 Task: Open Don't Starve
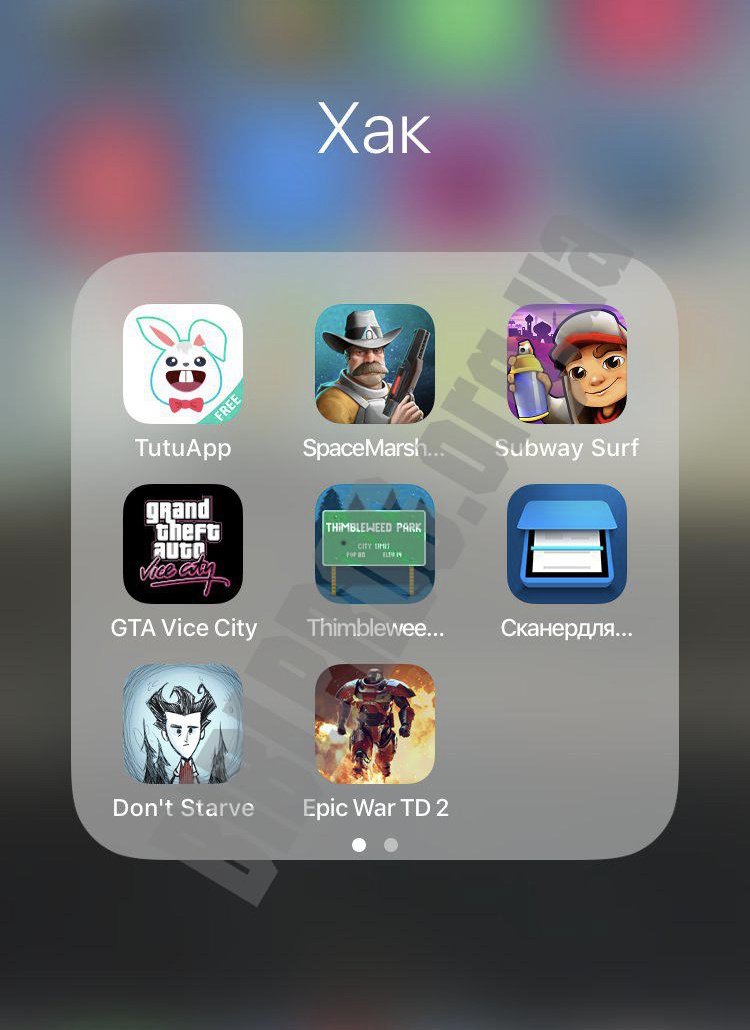tap(183, 724)
